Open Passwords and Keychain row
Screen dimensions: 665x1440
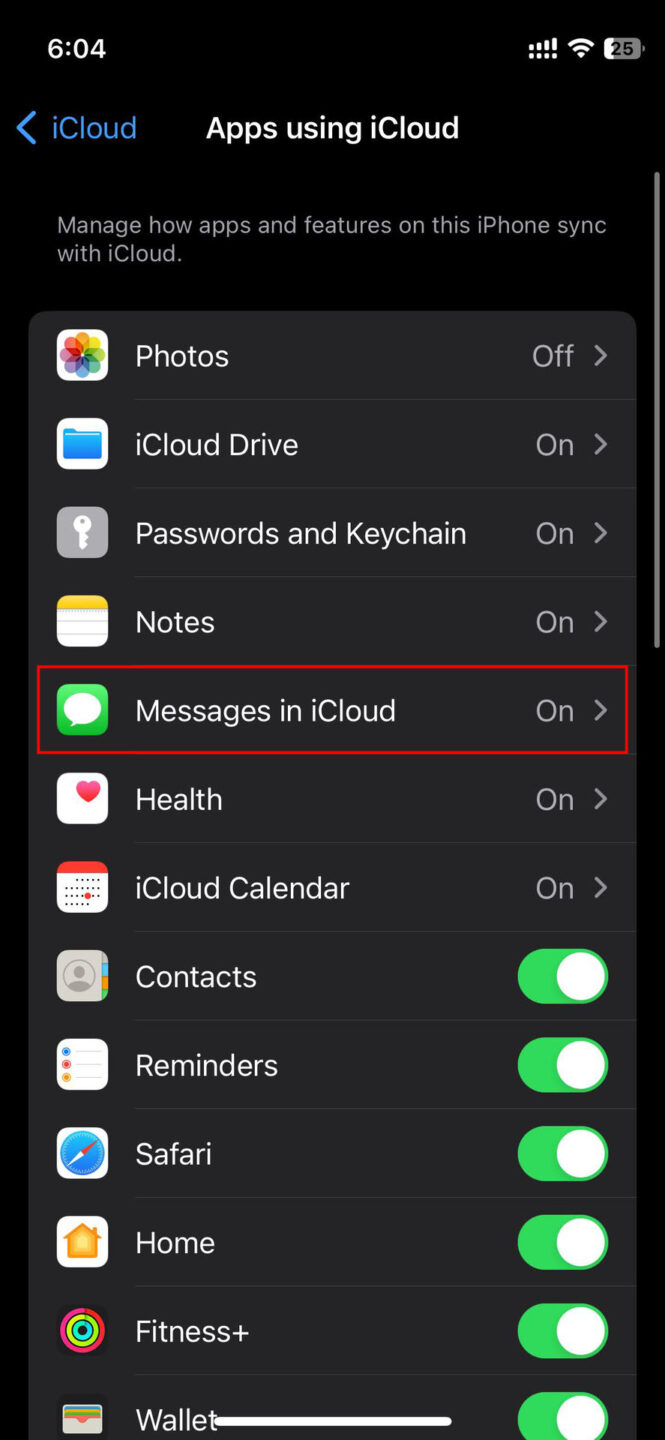click(x=332, y=533)
